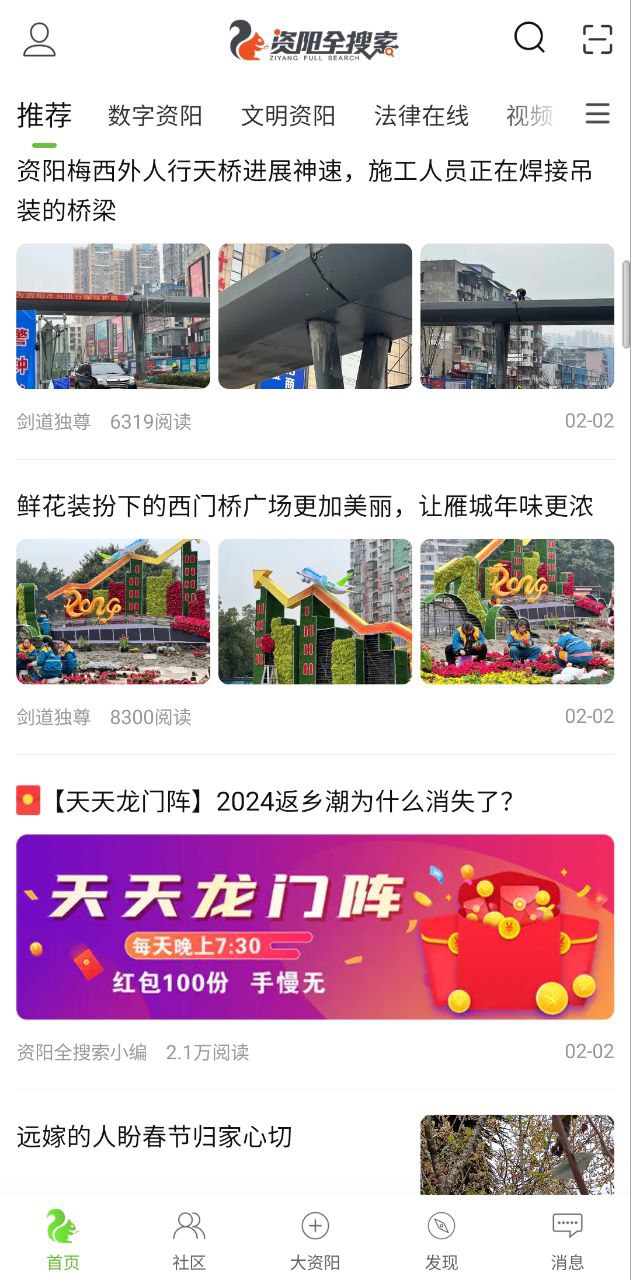Image resolution: width=631 pixels, height=1280 pixels.
Task: Select the 文明资阳 tab
Action: pos(288,116)
